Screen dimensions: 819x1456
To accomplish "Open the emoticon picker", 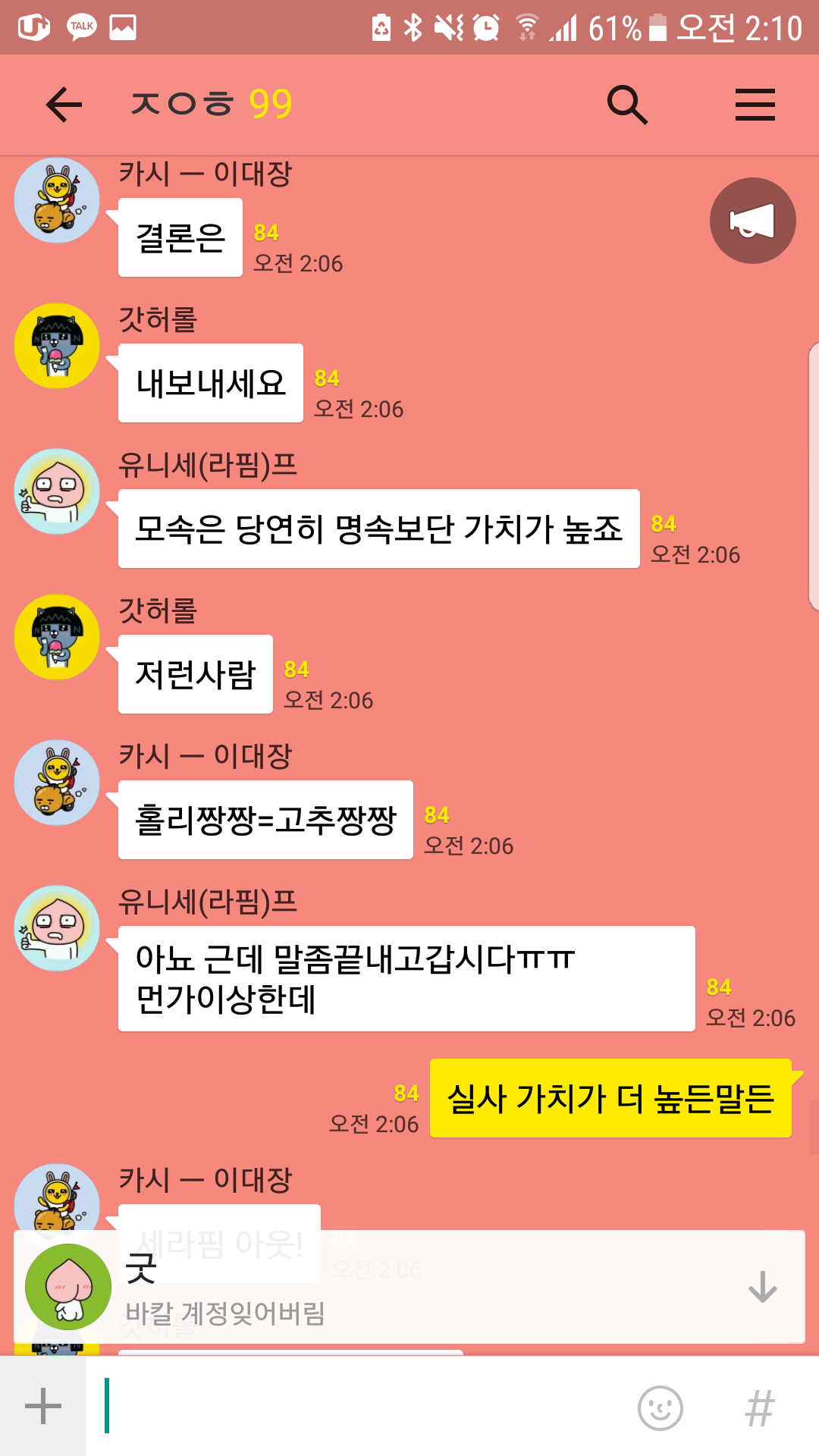I will pyautogui.click(x=660, y=1408).
